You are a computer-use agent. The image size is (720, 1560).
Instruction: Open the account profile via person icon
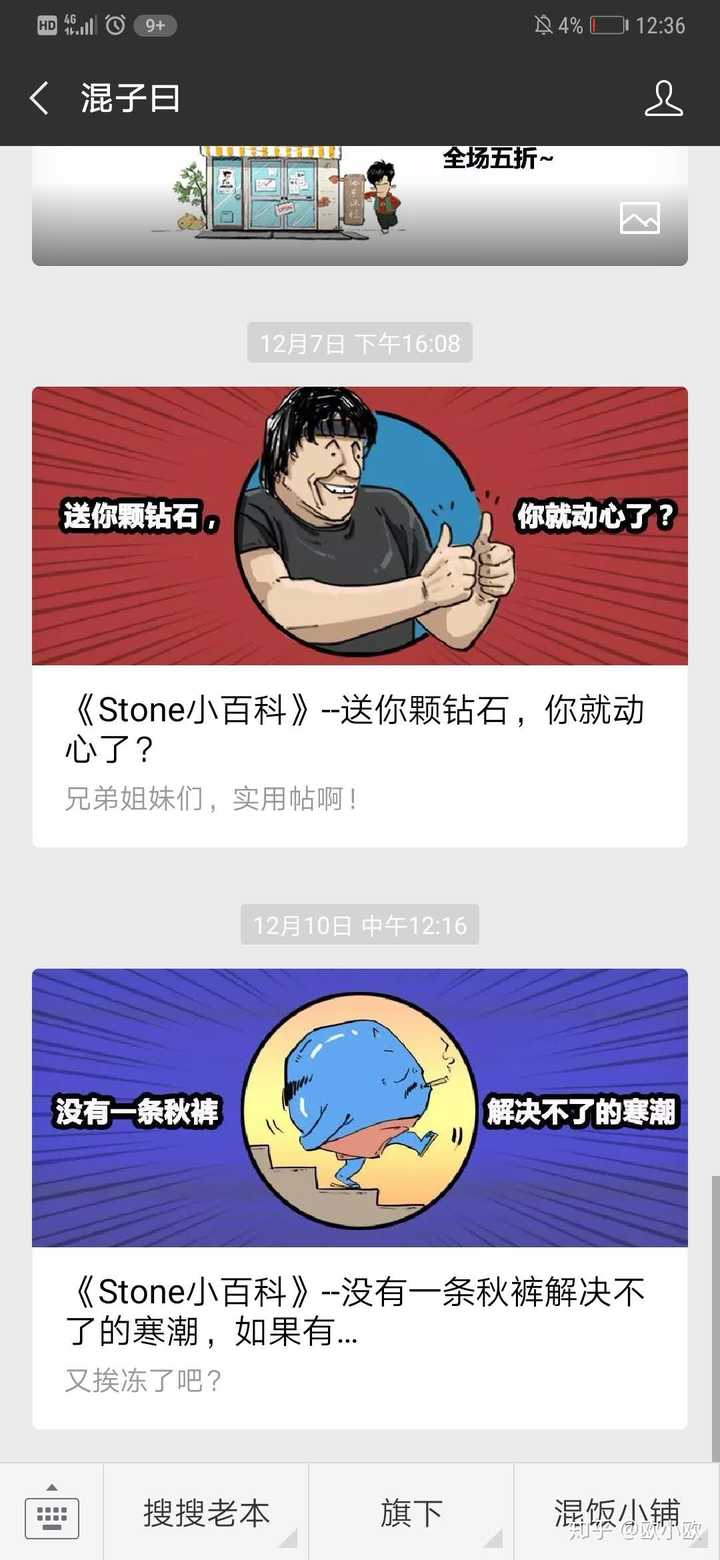(x=664, y=97)
